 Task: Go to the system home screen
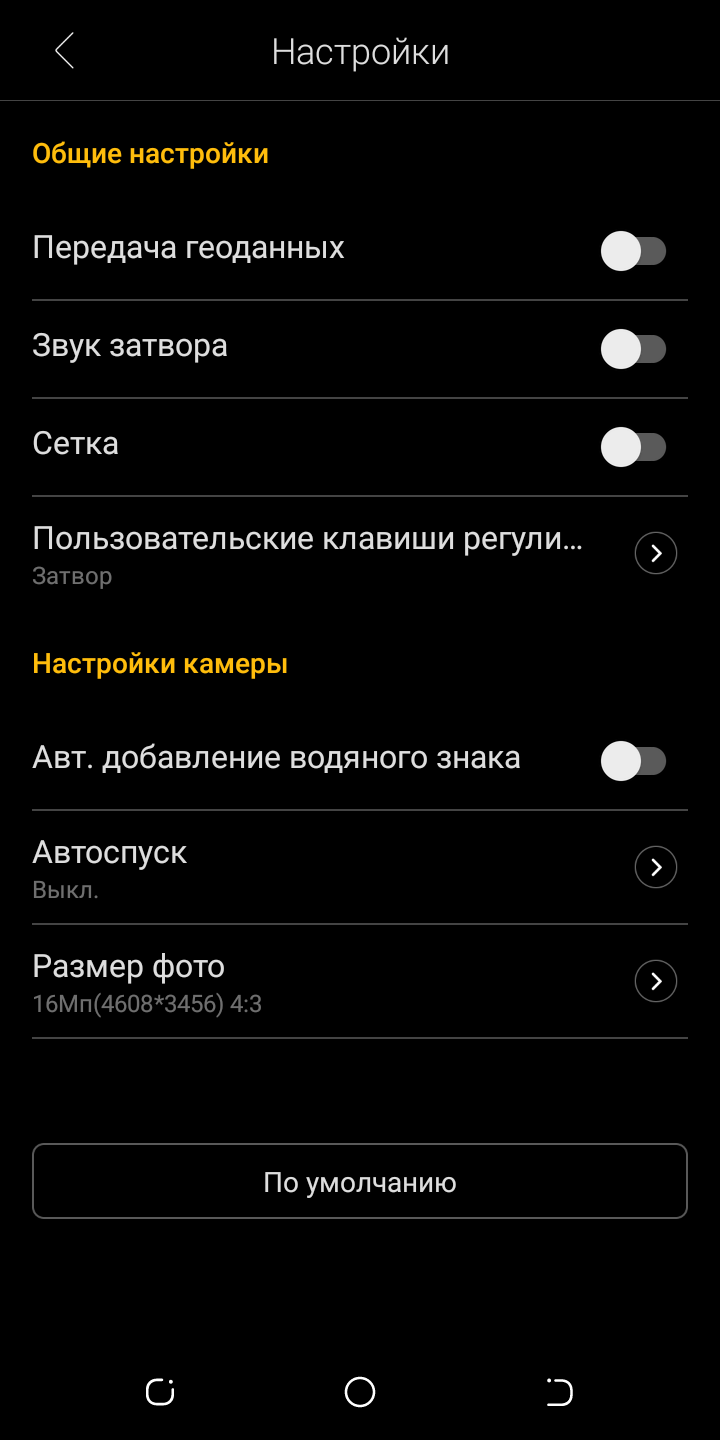click(360, 1392)
